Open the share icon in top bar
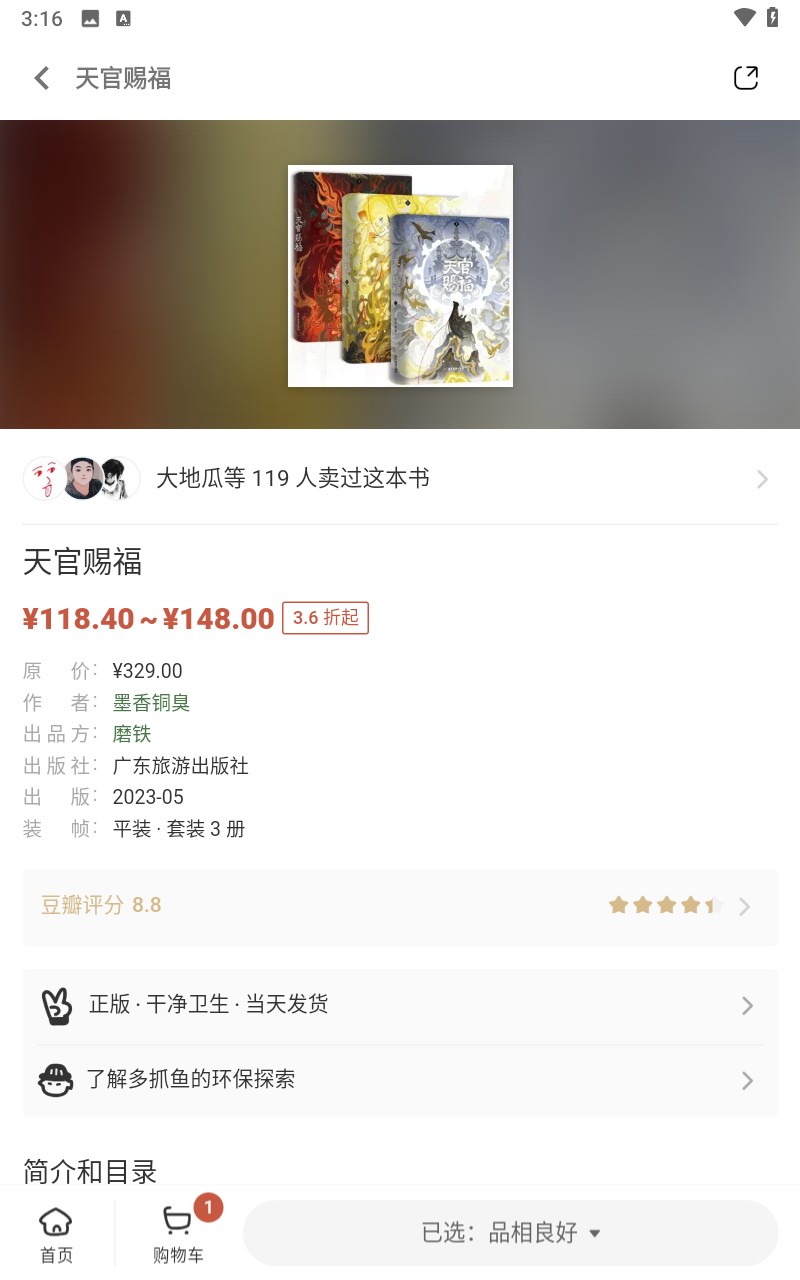 click(x=746, y=77)
